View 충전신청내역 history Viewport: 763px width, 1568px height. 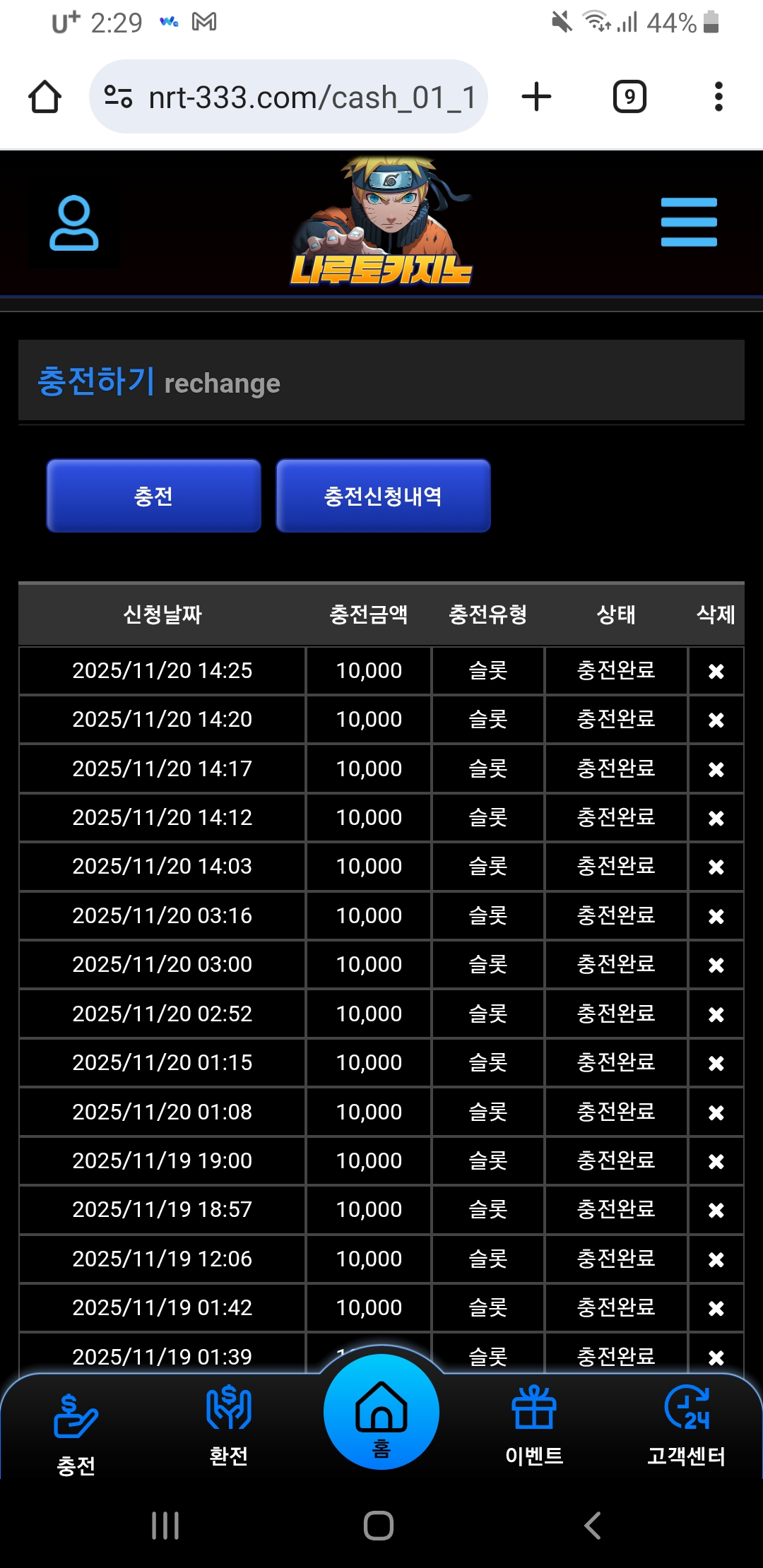383,496
